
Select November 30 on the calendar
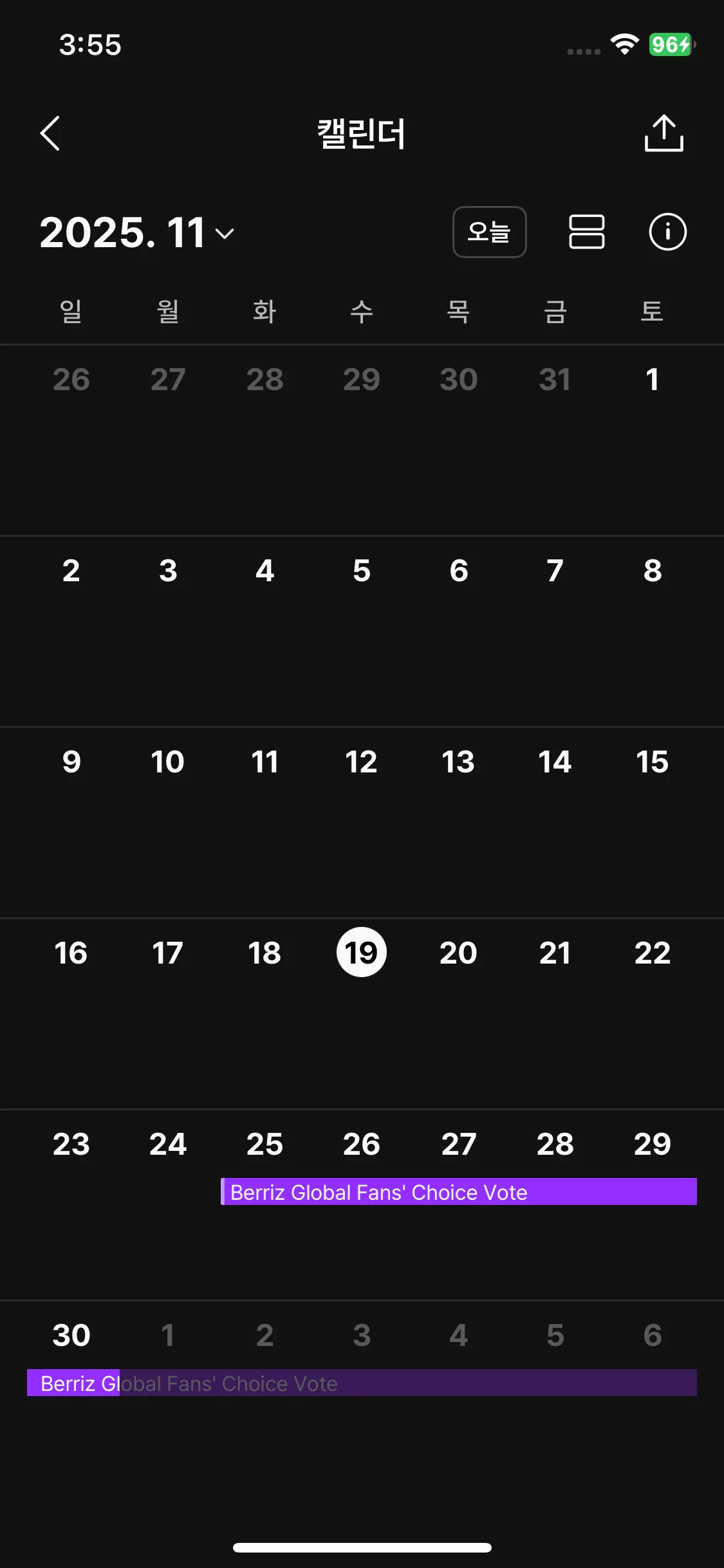[71, 1336]
